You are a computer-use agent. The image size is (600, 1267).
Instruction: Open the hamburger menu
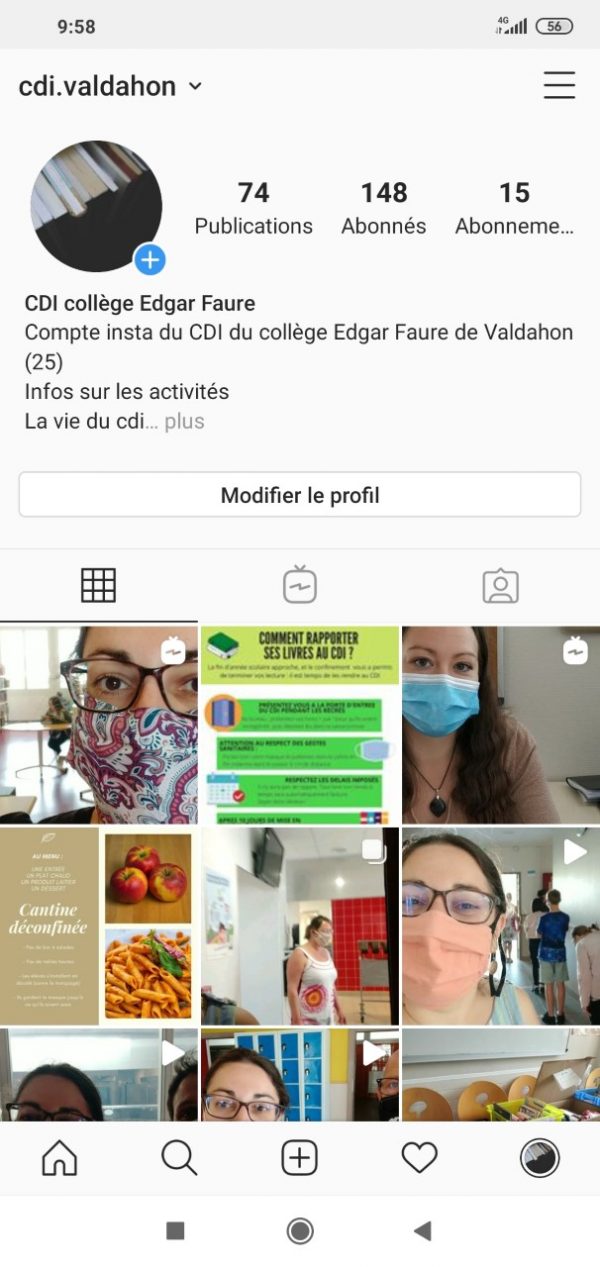(559, 86)
